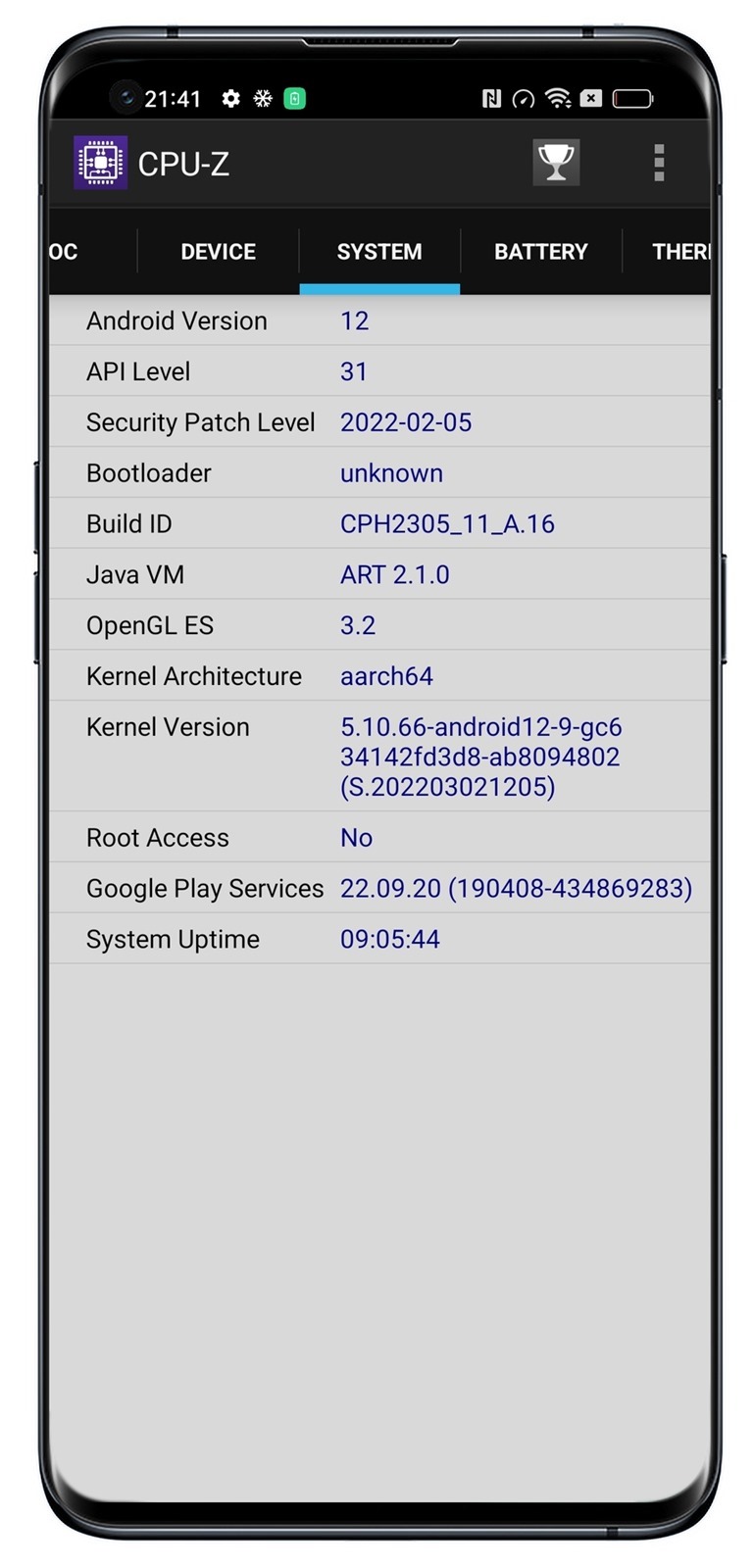Viewport: 754px width, 1568px height.
Task: Switch to the Device tab
Action: pos(218,252)
